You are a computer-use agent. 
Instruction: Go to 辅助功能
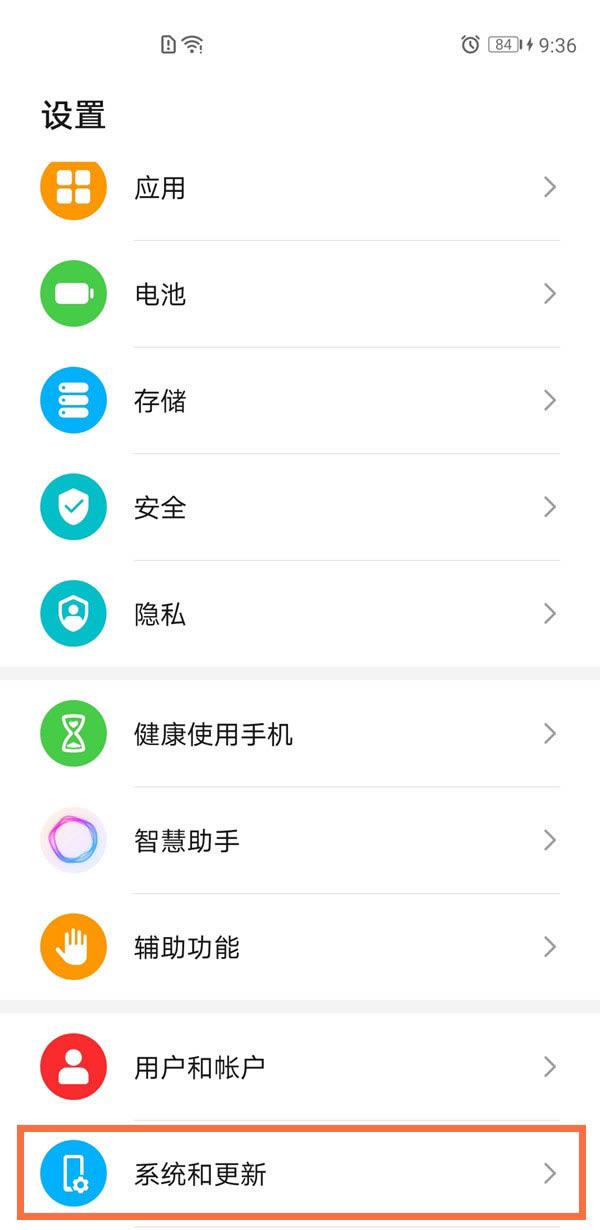pyautogui.click(x=300, y=947)
